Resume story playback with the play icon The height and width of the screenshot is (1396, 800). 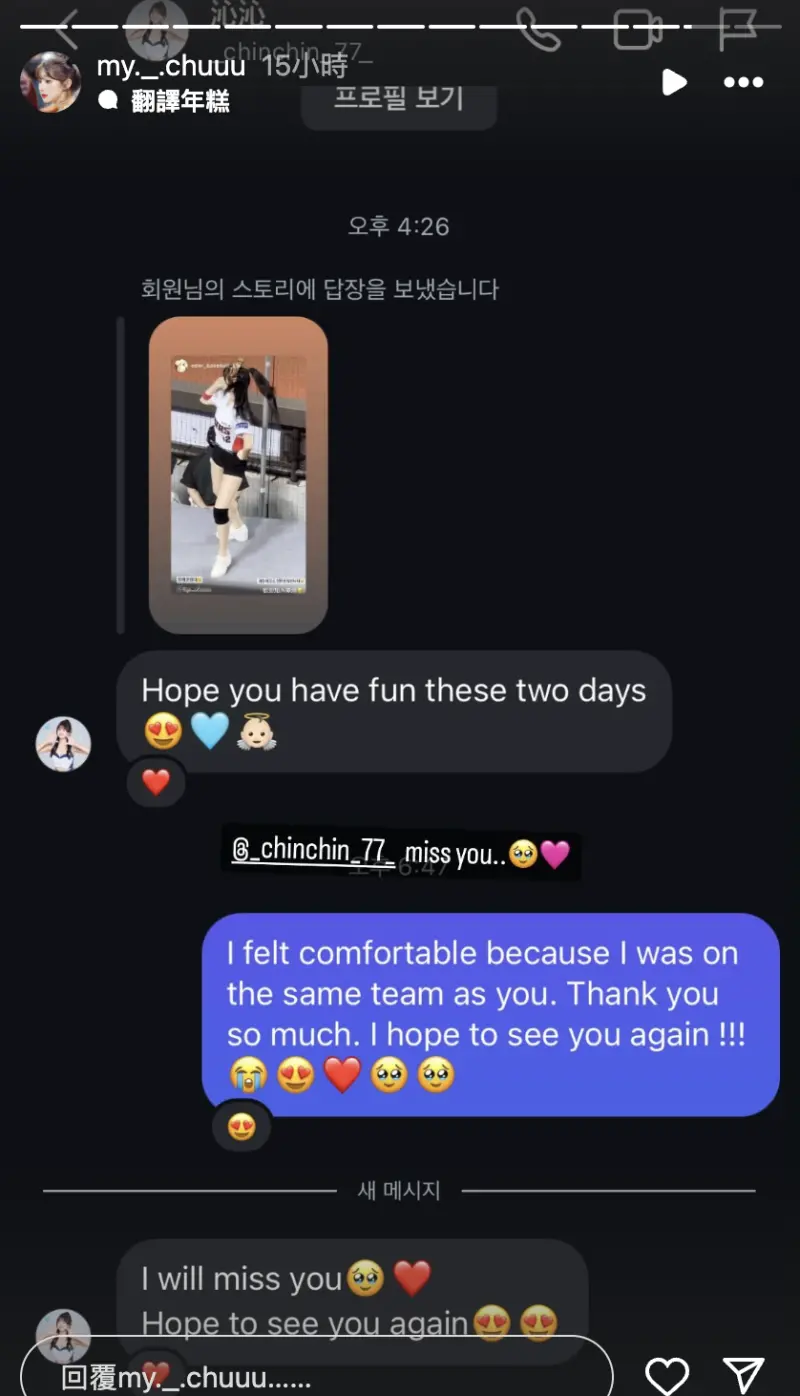point(675,82)
